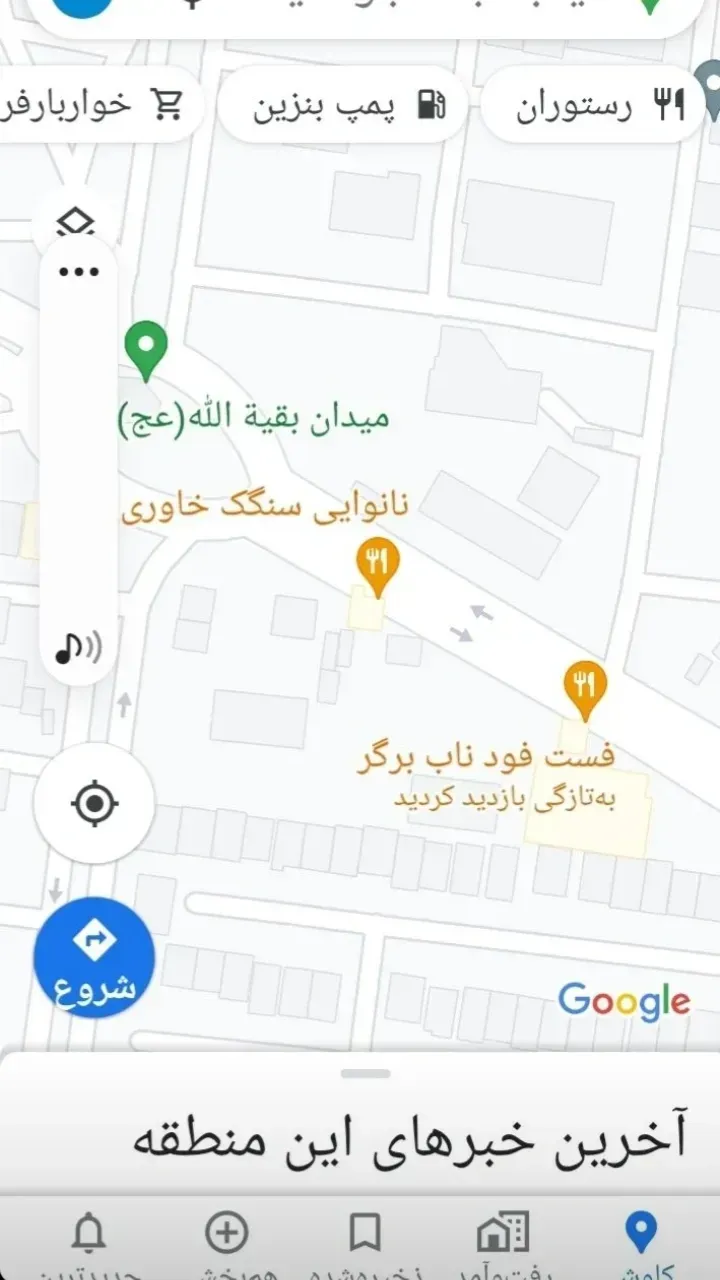The height and width of the screenshot is (1280, 720).
Task: Toggle the رستوران restaurant filter chip
Action: point(590,104)
